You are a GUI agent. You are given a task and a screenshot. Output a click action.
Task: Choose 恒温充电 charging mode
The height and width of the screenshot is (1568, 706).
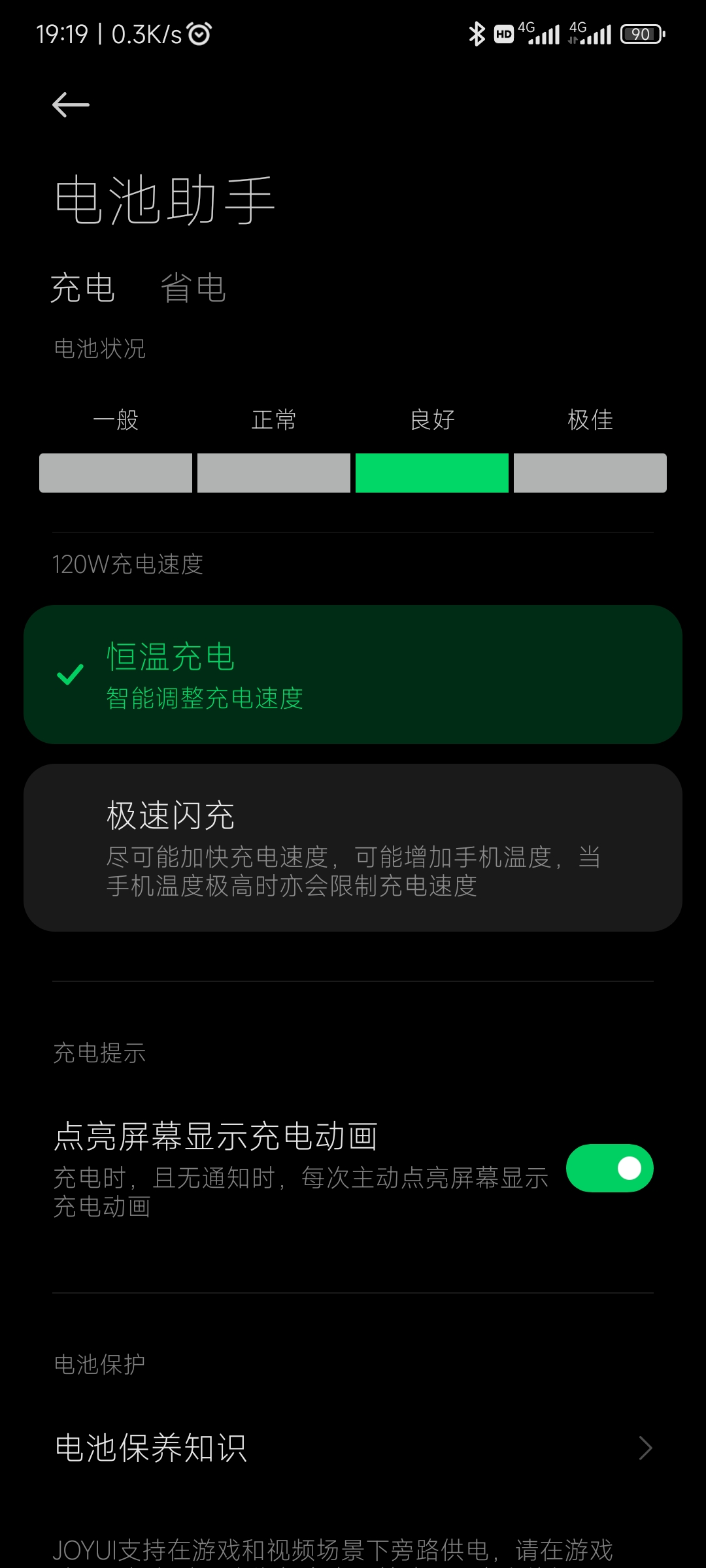click(x=353, y=674)
